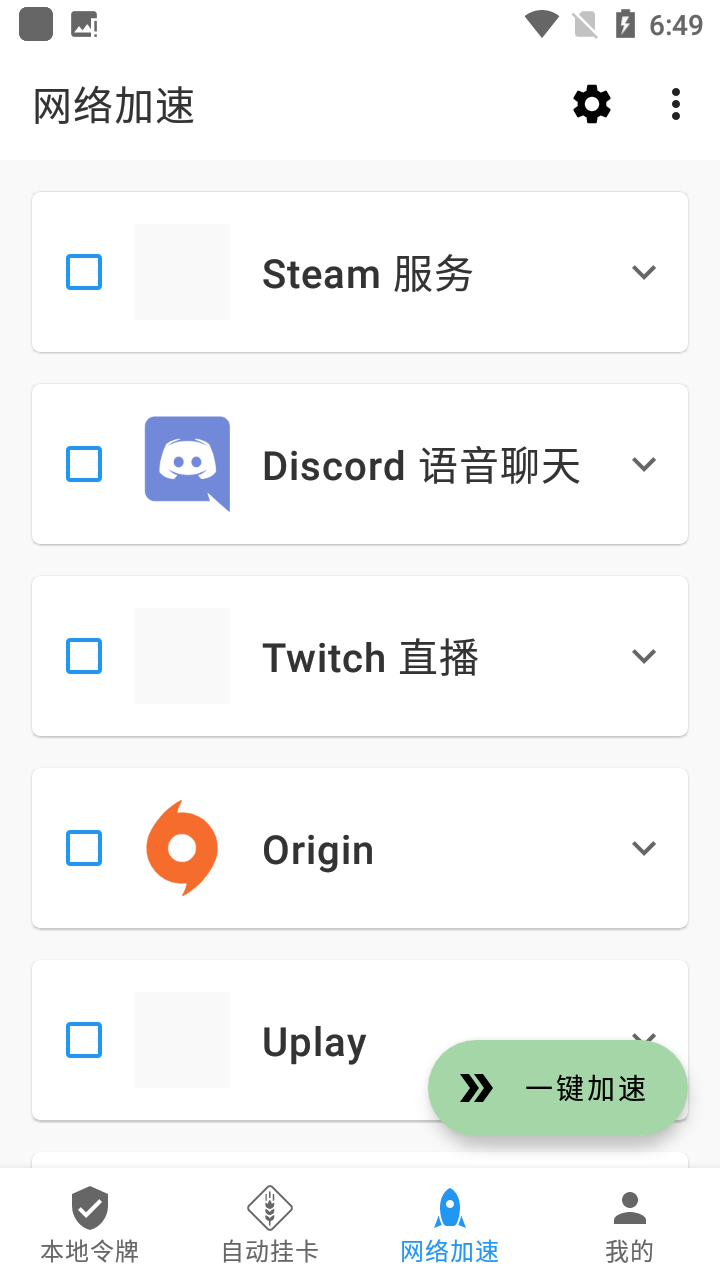
Task: Click the Origin app icon
Action: (182, 847)
